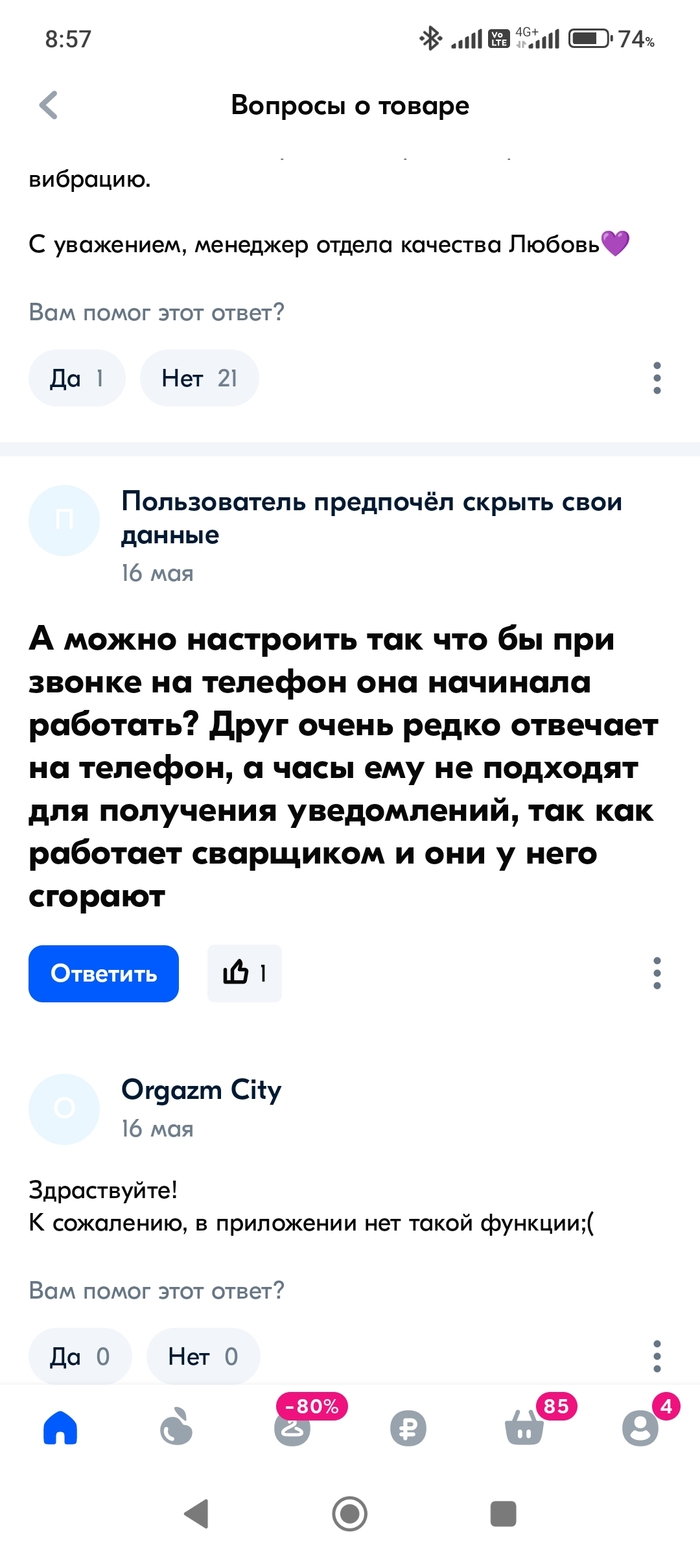Screen dimensions: 700x1556
Task: Choose Нет under Orgazm City's answer
Action: pos(203,1356)
